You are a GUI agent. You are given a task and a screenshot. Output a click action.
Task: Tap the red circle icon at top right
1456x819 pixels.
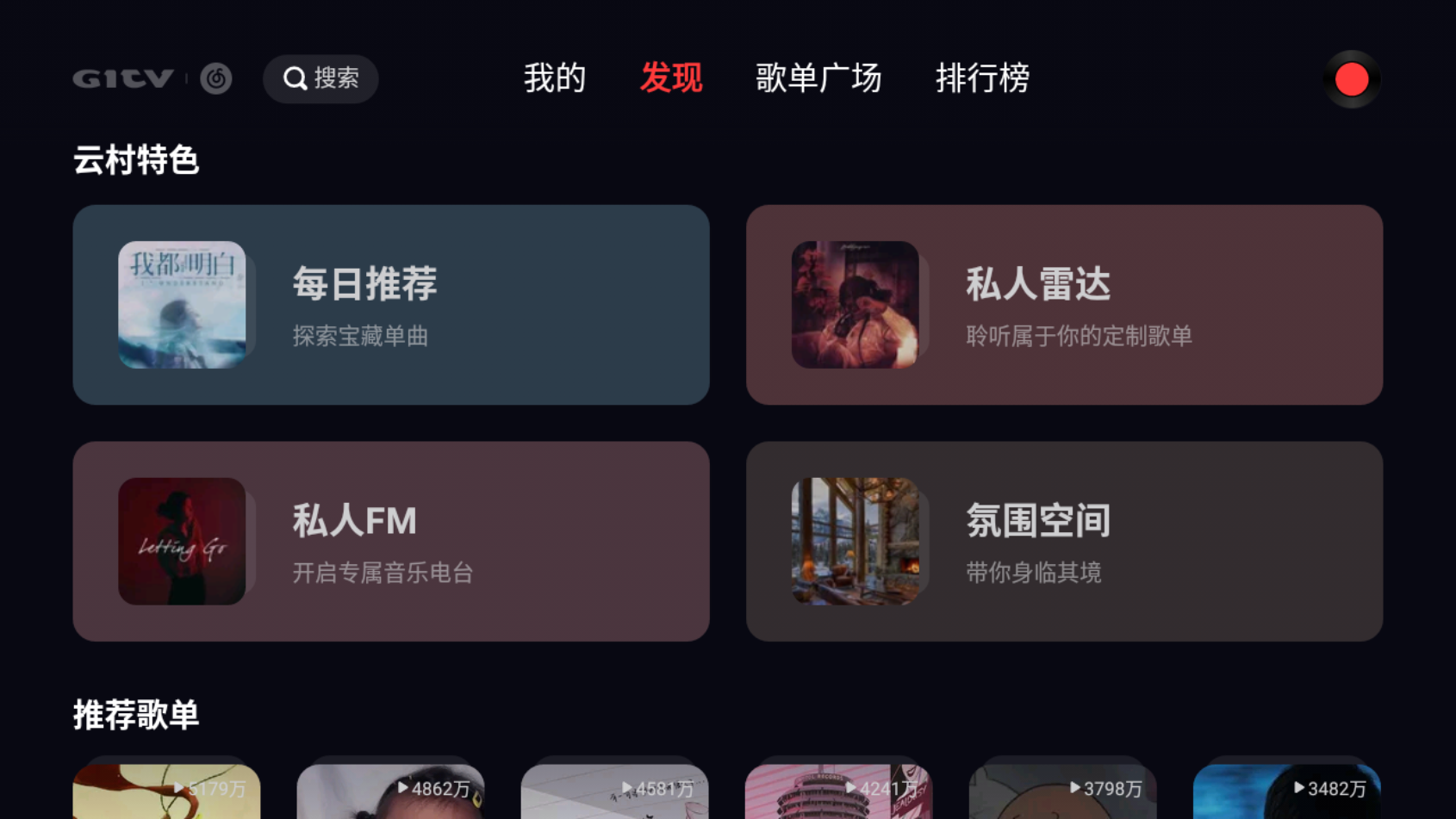[1351, 79]
